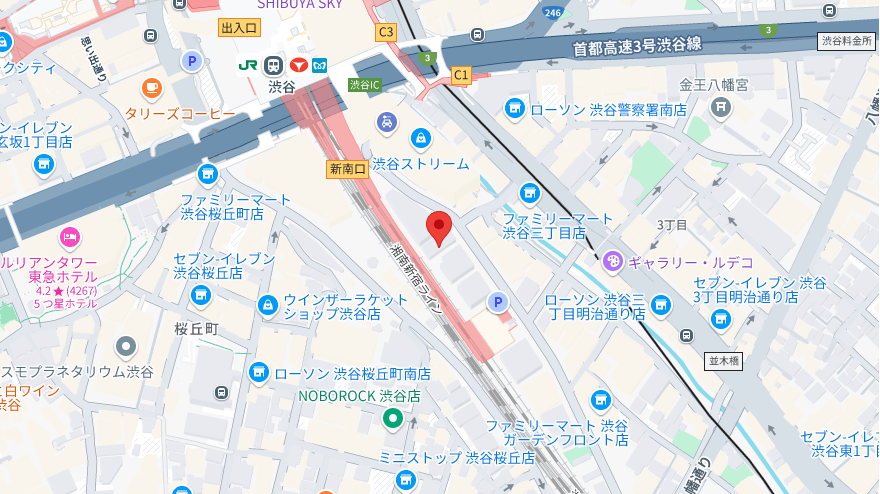
Task: Open ギャラリー・ルデコ gallery marker
Action: point(613,262)
